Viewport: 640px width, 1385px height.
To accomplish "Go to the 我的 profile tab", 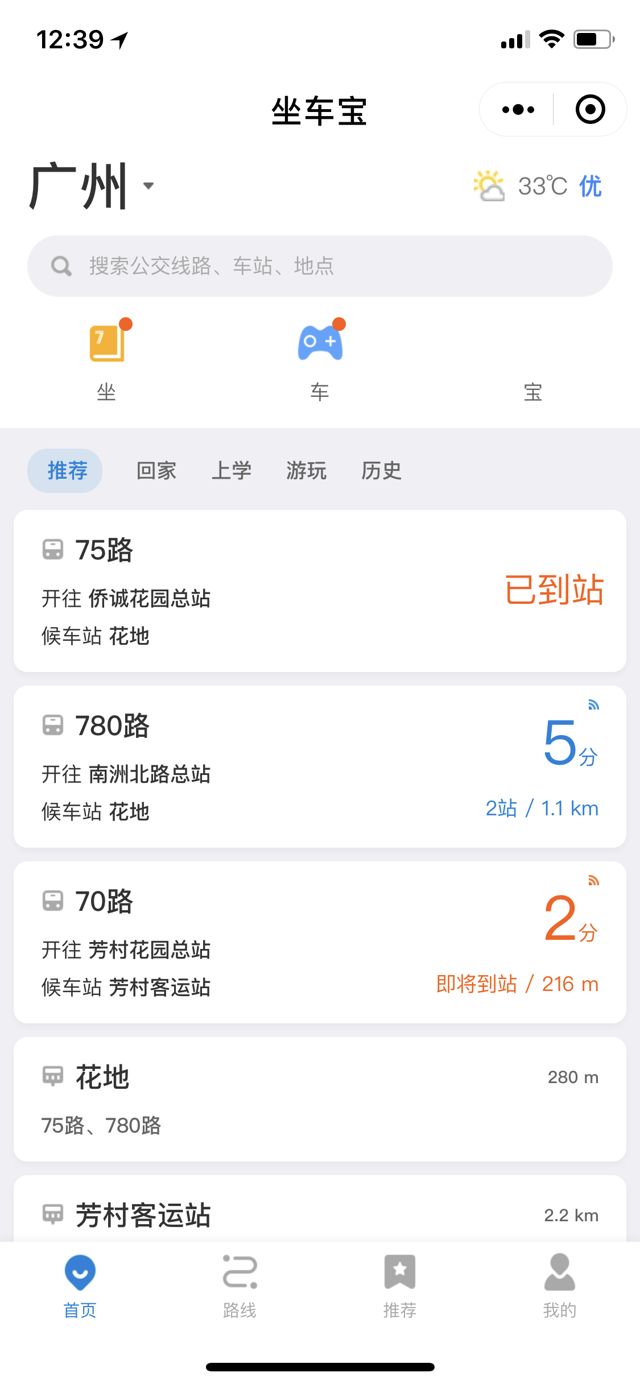I will pos(560,1287).
